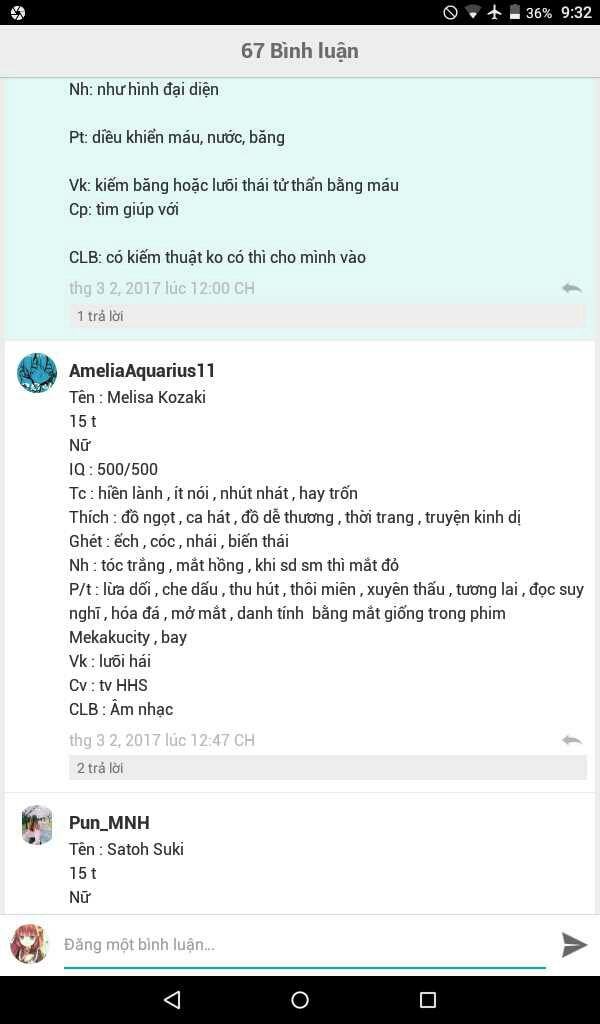Image resolution: width=600 pixels, height=1024 pixels.
Task: Expand the 2 trả lời replies
Action: coord(328,768)
